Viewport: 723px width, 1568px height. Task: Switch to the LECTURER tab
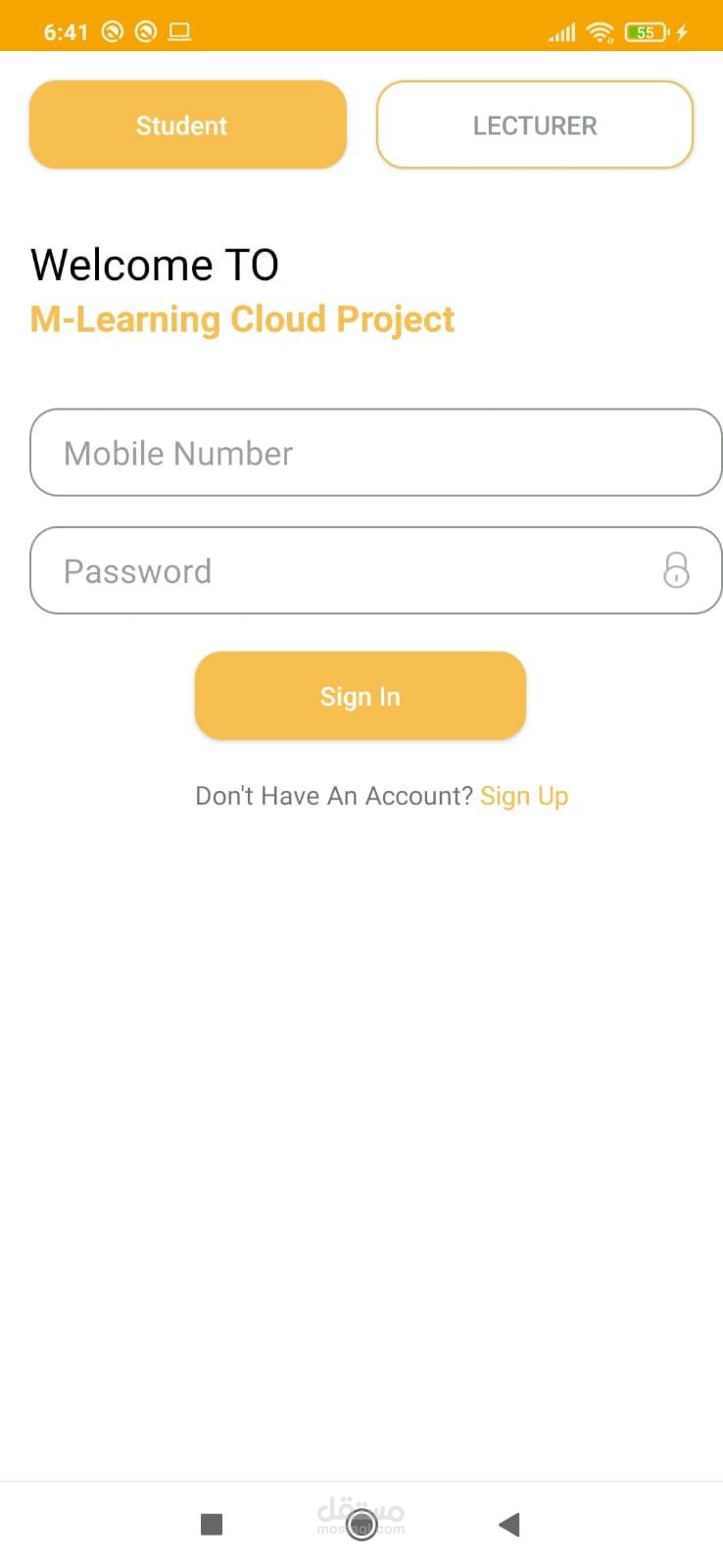point(535,124)
